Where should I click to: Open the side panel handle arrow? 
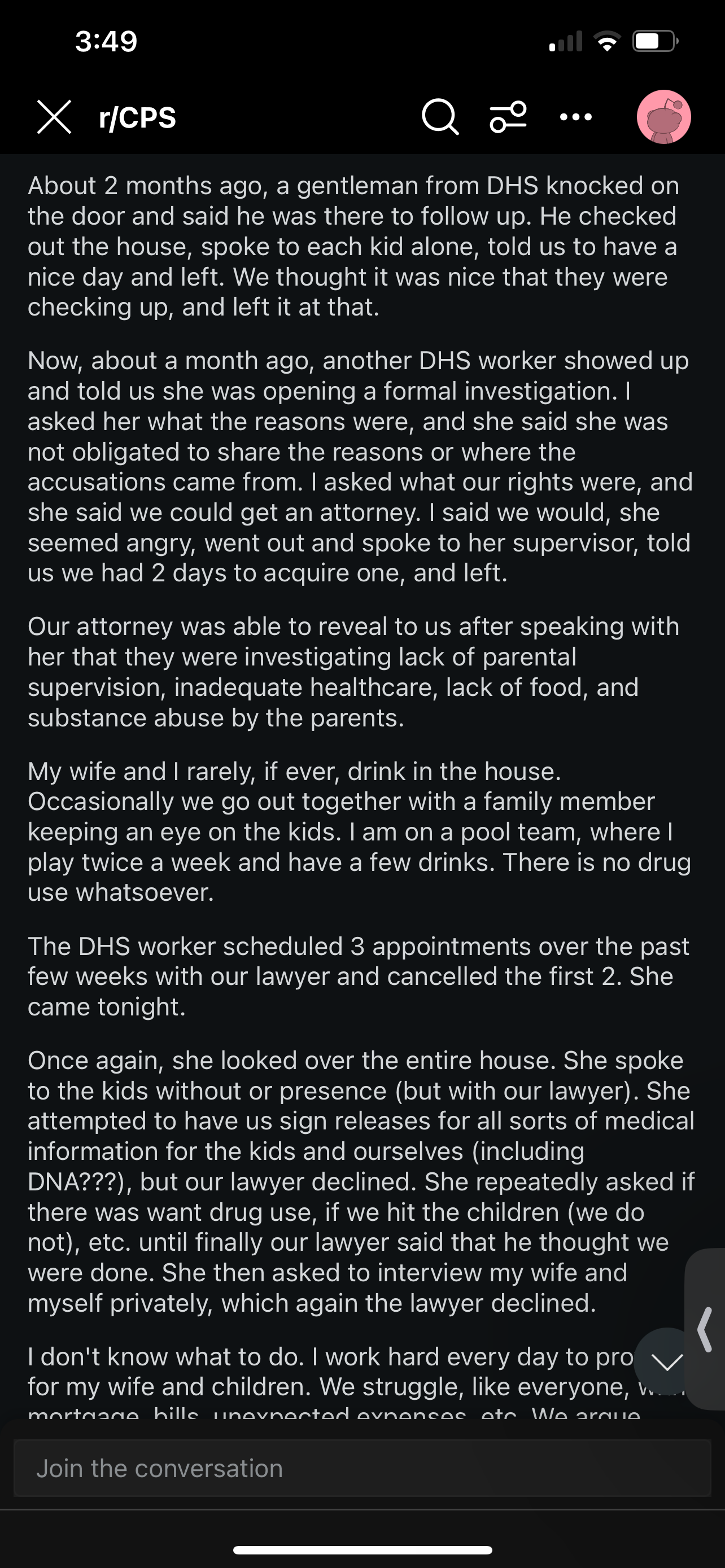[706, 1330]
